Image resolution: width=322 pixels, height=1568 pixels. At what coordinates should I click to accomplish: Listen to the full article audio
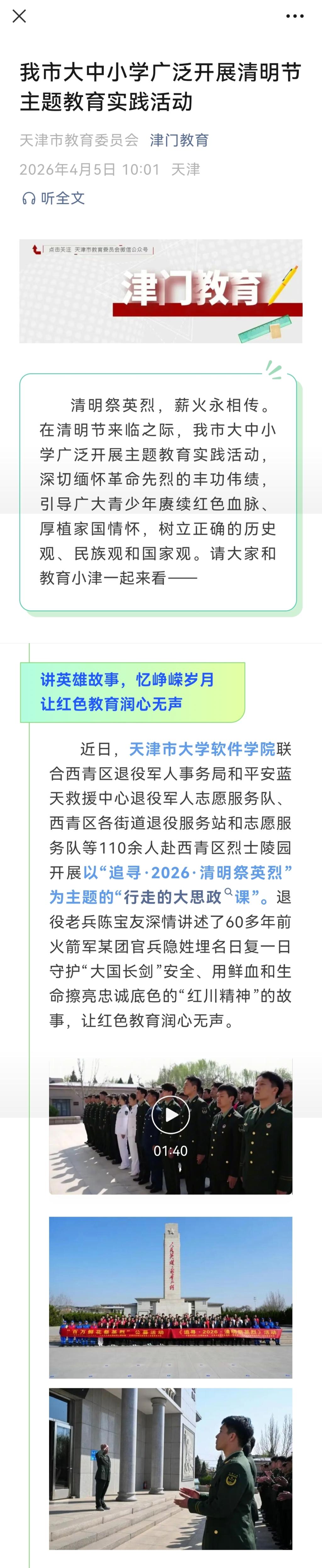53,198
